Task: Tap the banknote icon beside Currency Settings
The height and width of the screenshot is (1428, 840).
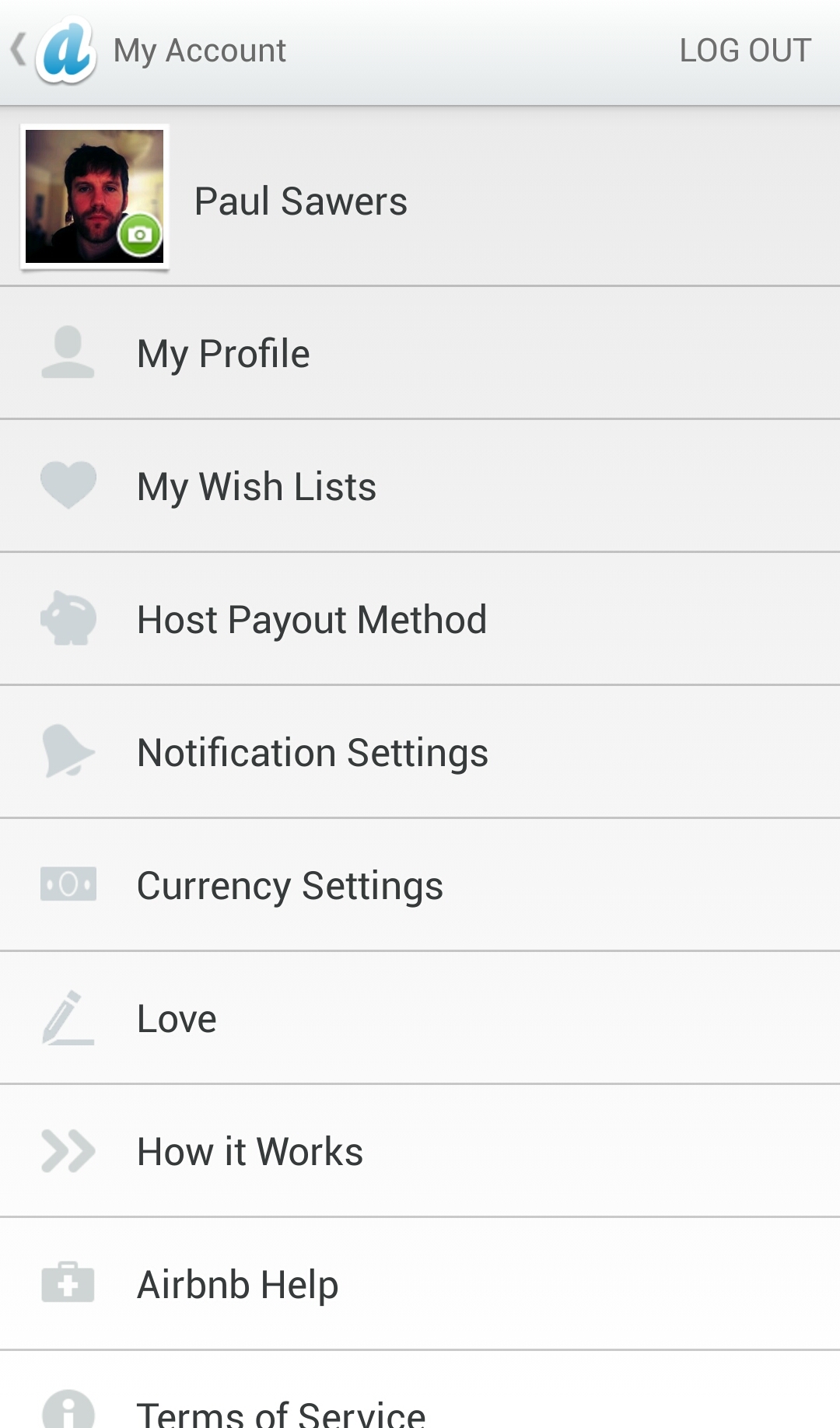Action: point(68,884)
